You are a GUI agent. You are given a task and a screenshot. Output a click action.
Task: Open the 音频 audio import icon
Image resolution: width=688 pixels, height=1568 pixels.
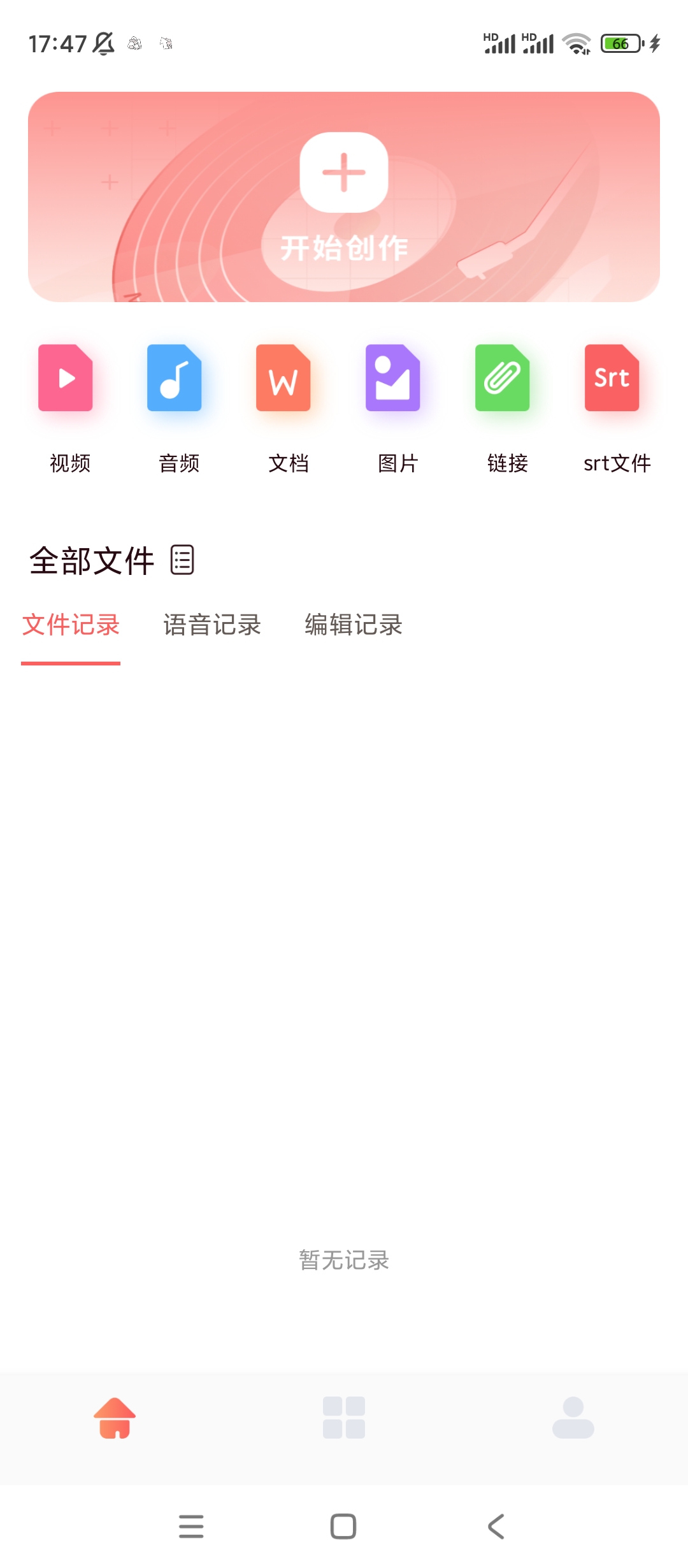coord(174,379)
